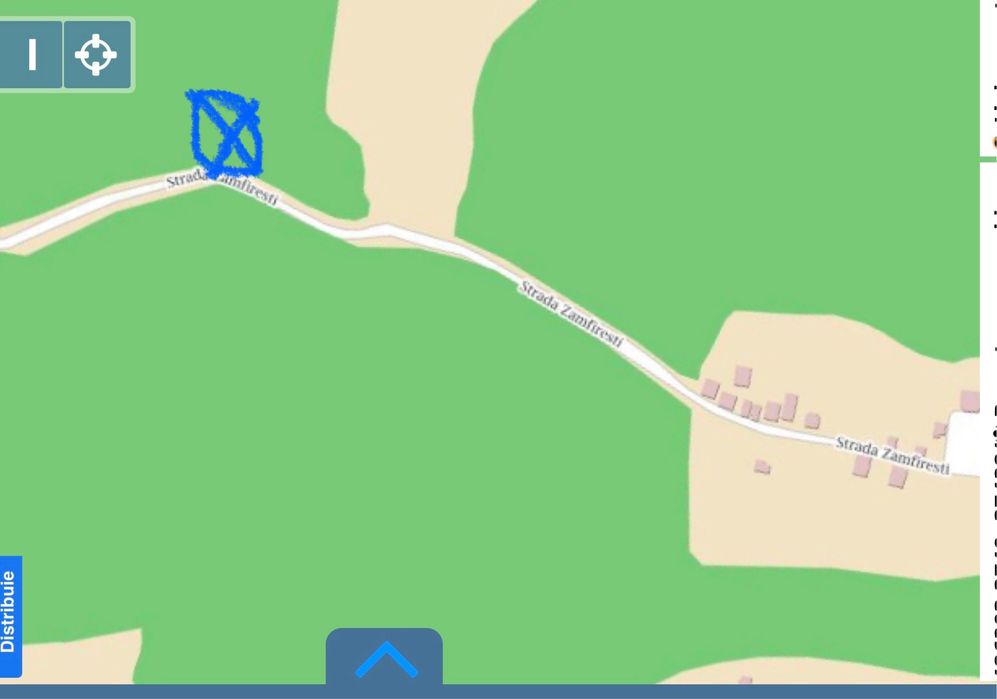
Task: Center the map on my location
Action: pyautogui.click(x=97, y=55)
